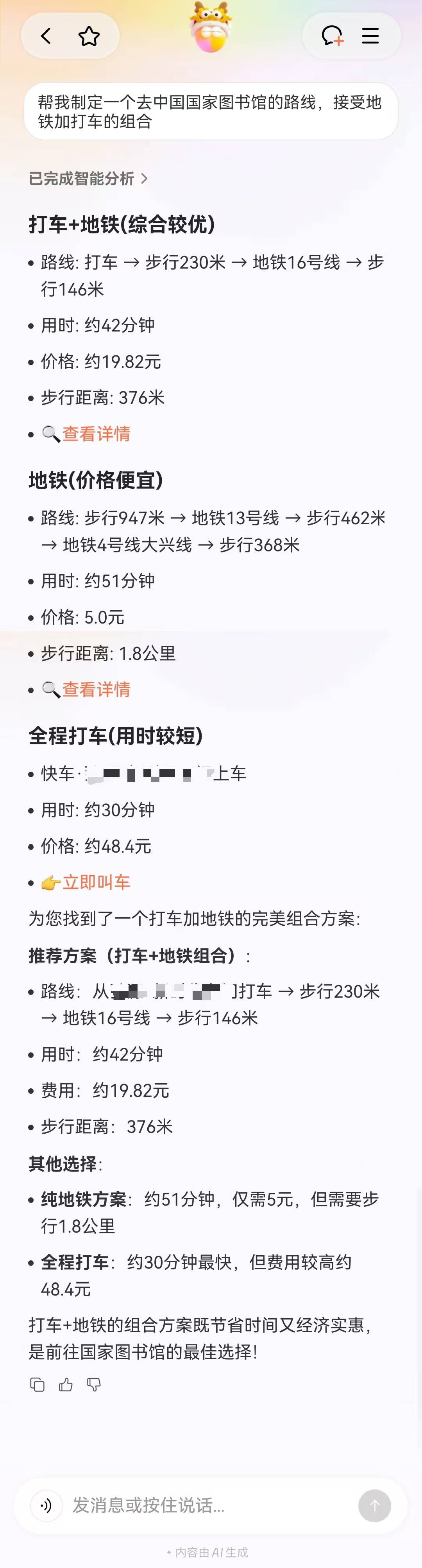Image resolution: width=422 pixels, height=1568 pixels.
Task: Open 查看详情 for the 地铁 route
Action: point(96,690)
